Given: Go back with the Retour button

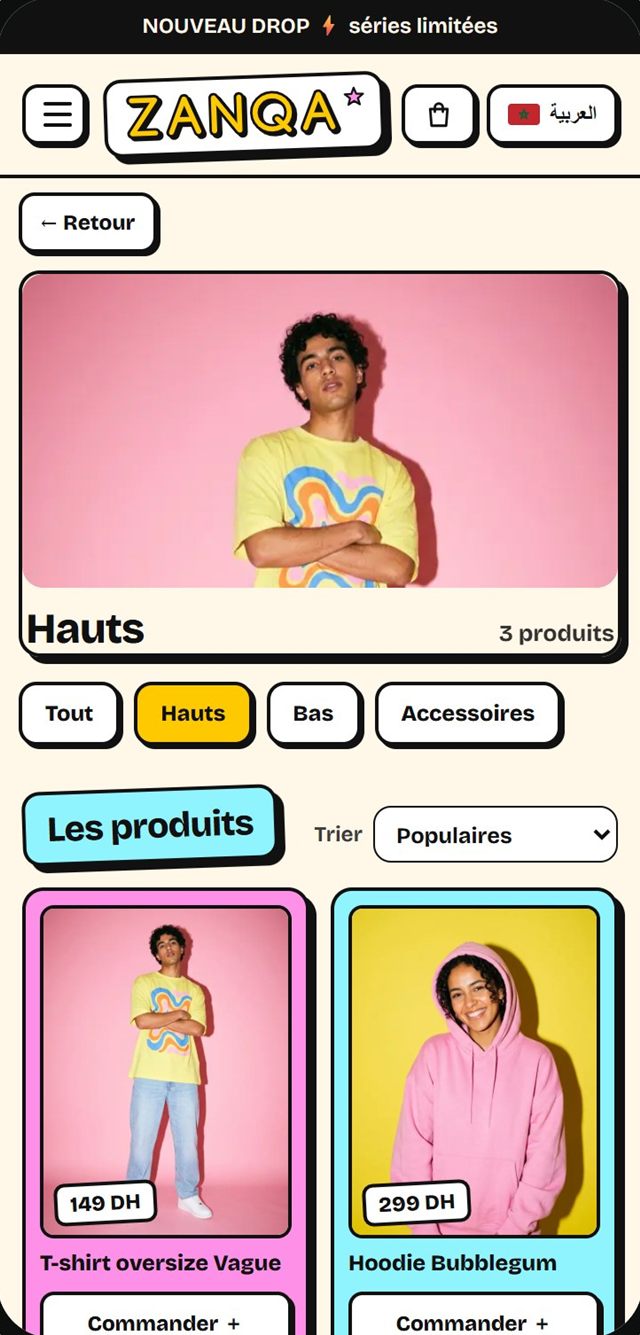Looking at the screenshot, I should pyautogui.click(x=88, y=223).
